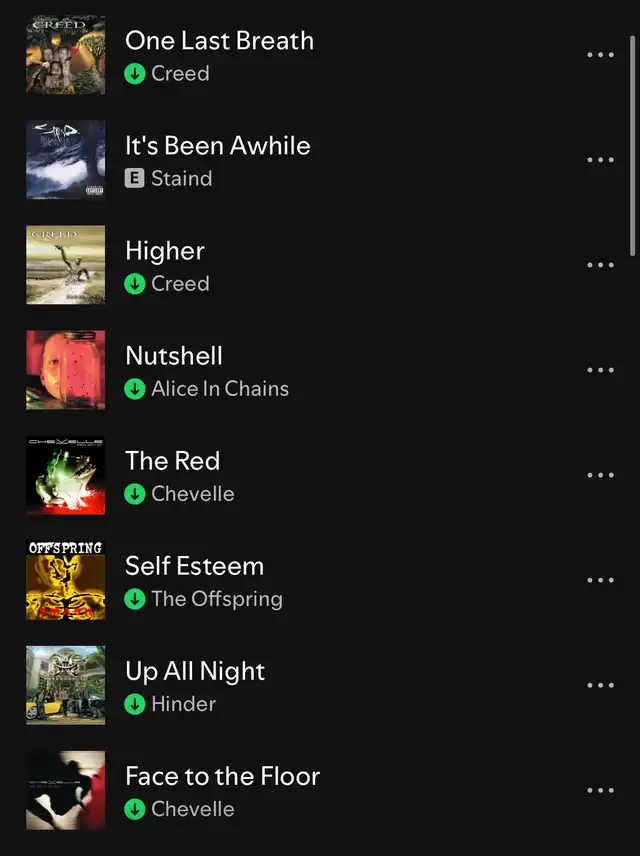
Task: Open options for Self Esteem
Action: pyautogui.click(x=600, y=580)
